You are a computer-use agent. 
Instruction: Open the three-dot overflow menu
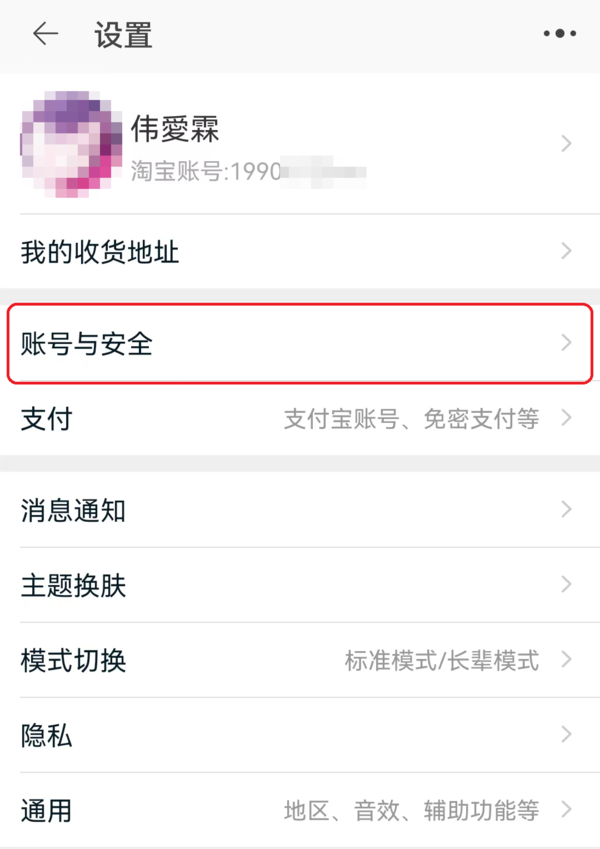click(559, 34)
